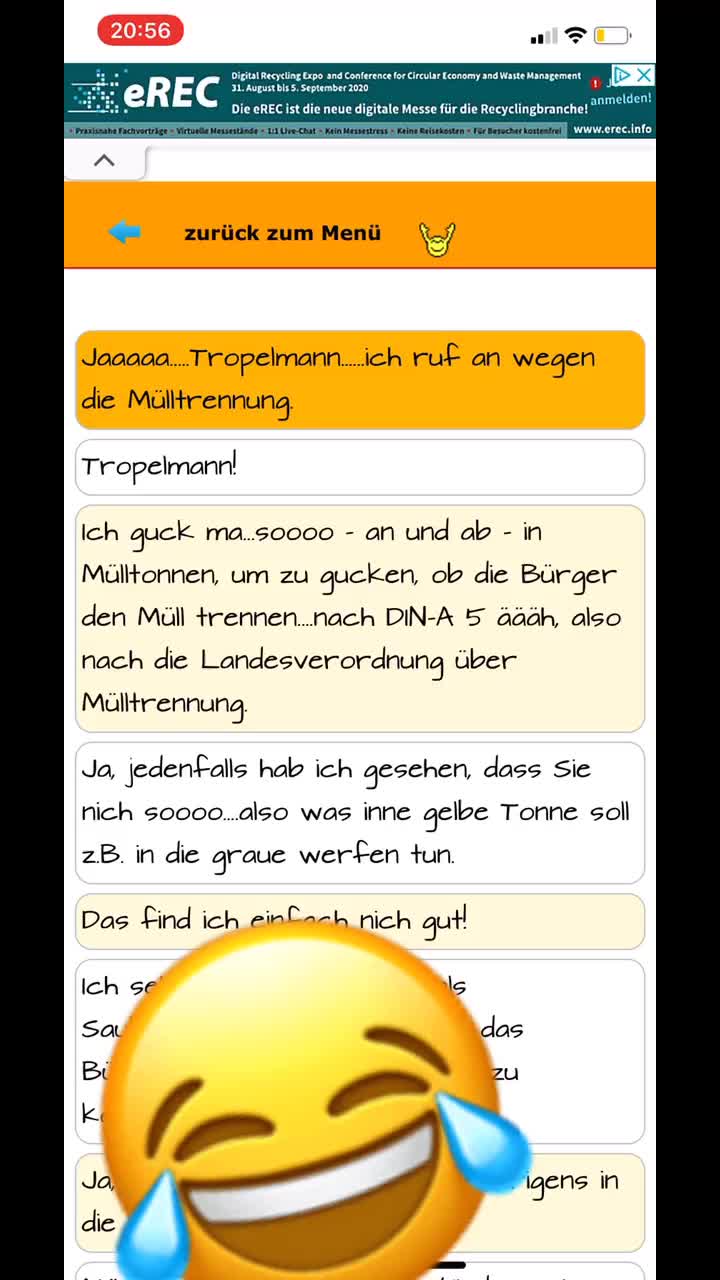
Task: Play the 'Ich guck ma...sooooo' clip
Action: (360, 618)
